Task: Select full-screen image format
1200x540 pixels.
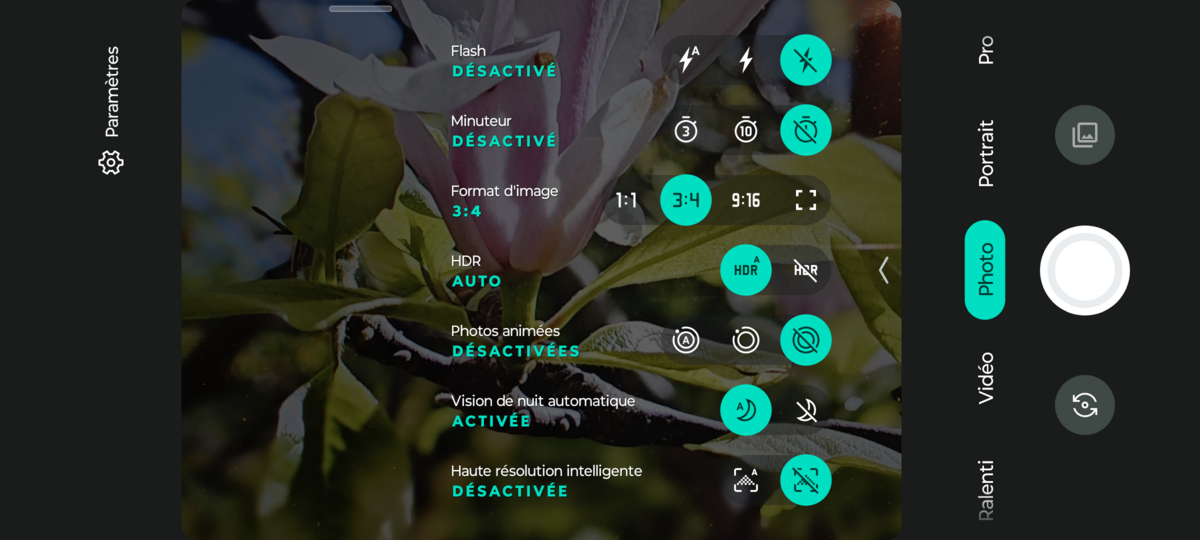Action: [806, 200]
